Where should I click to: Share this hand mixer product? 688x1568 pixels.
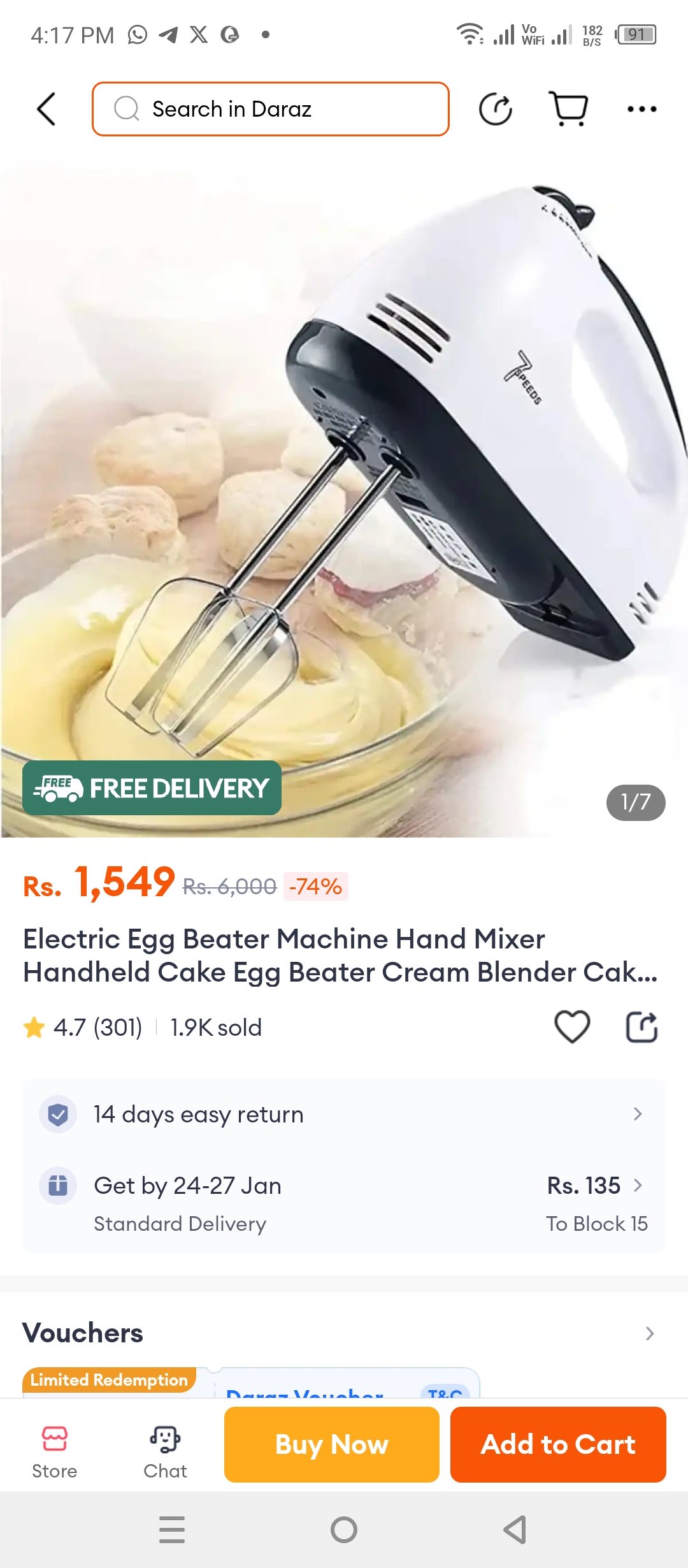click(641, 1027)
